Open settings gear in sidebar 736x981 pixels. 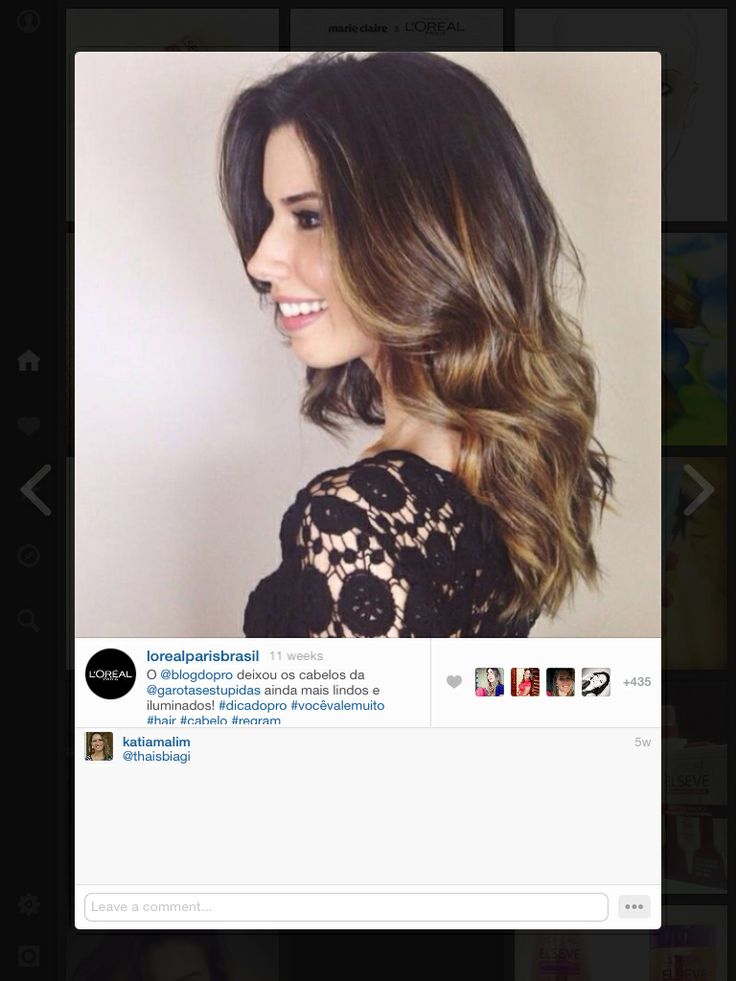pyautogui.click(x=28, y=905)
